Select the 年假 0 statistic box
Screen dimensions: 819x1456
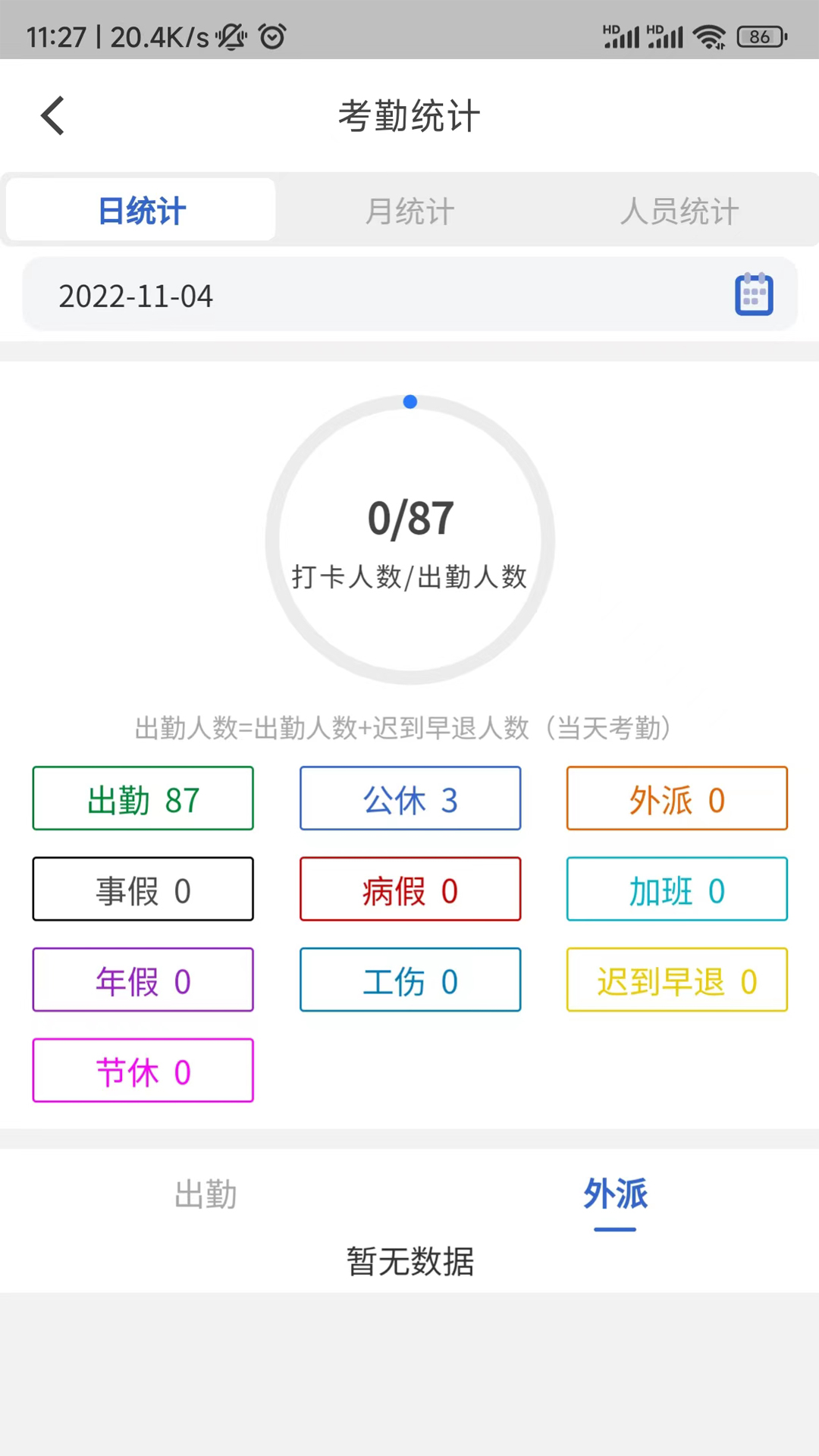pos(143,980)
